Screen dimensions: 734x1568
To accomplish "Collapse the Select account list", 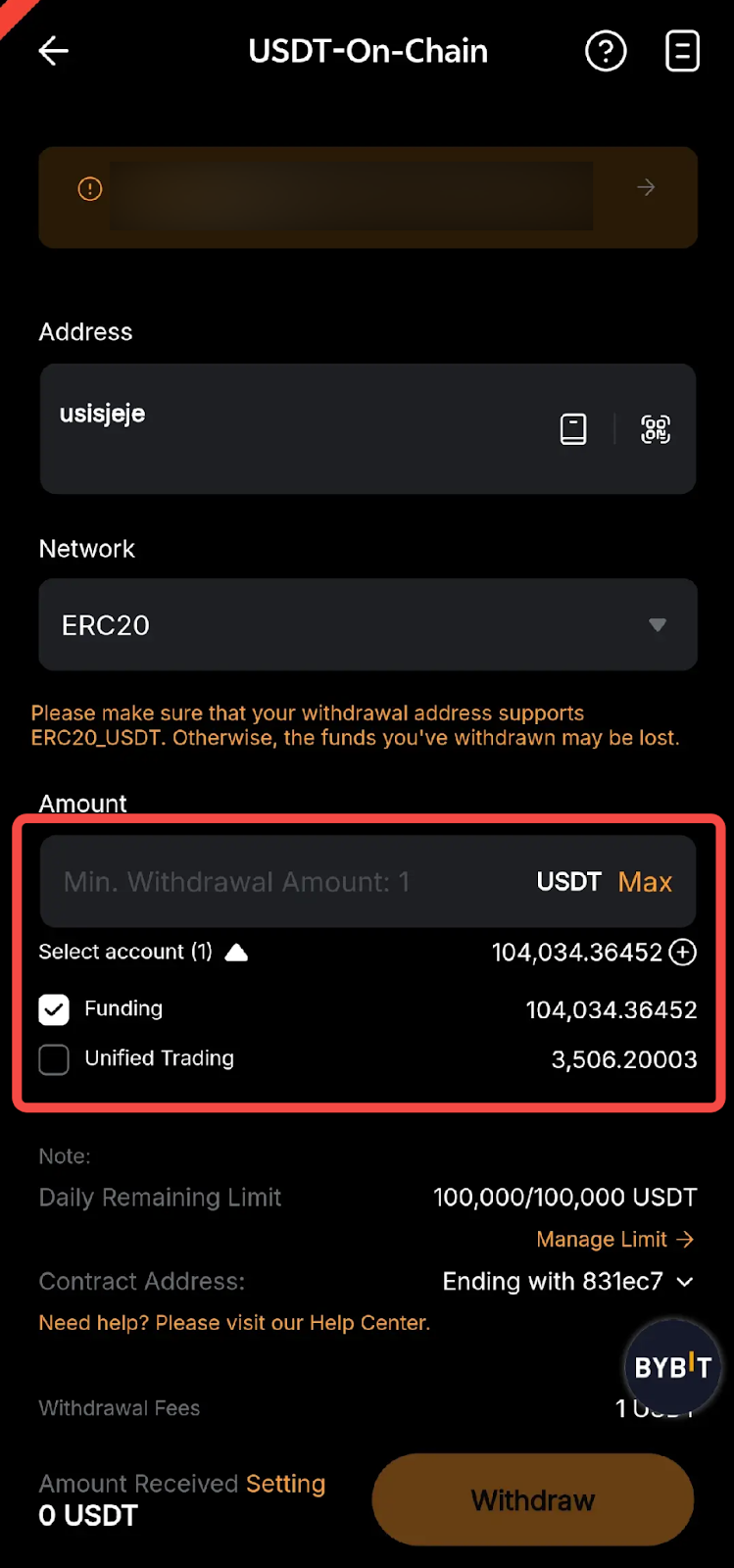I will 236,953.
